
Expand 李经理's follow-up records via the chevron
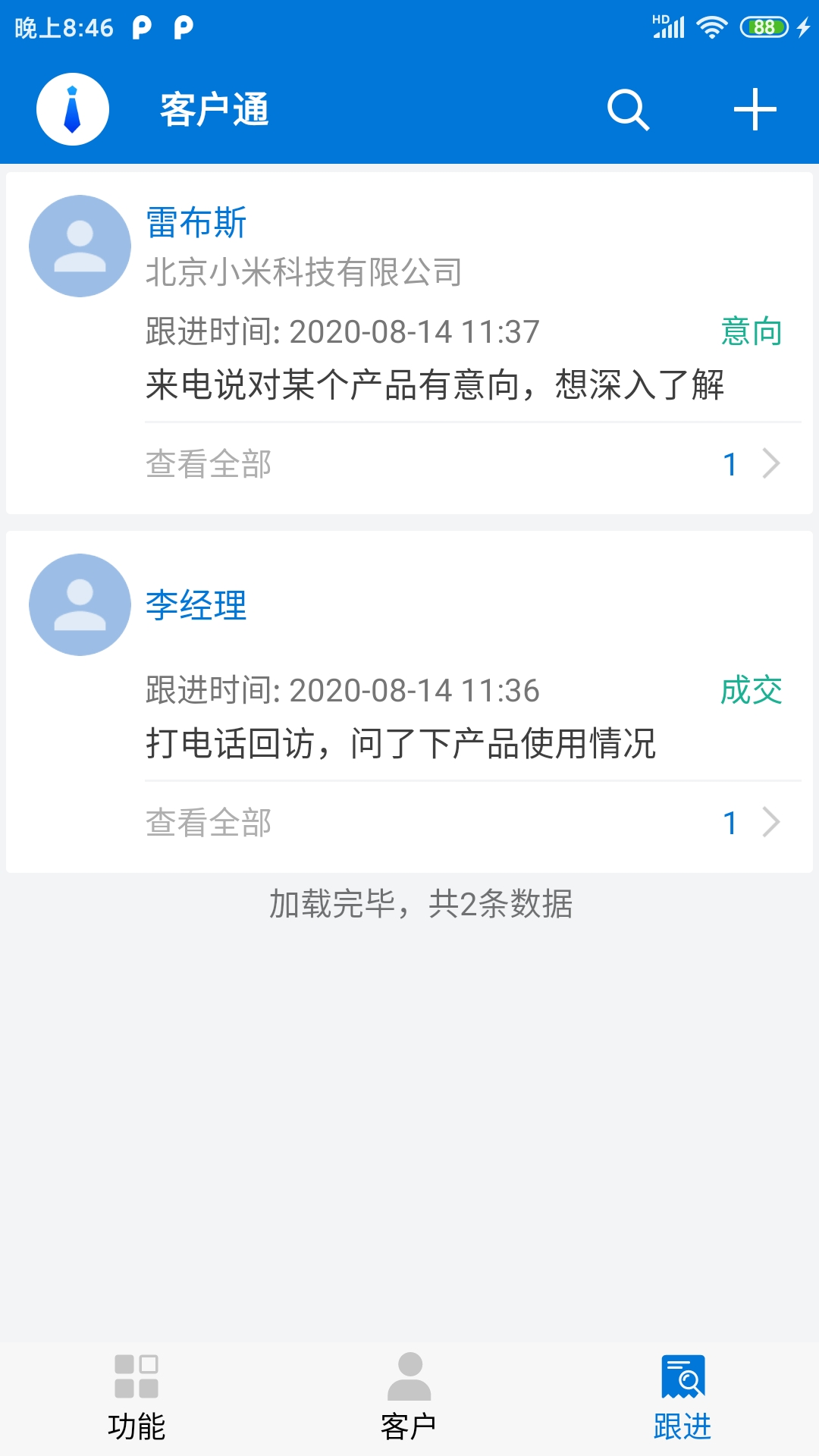pyautogui.click(x=773, y=821)
